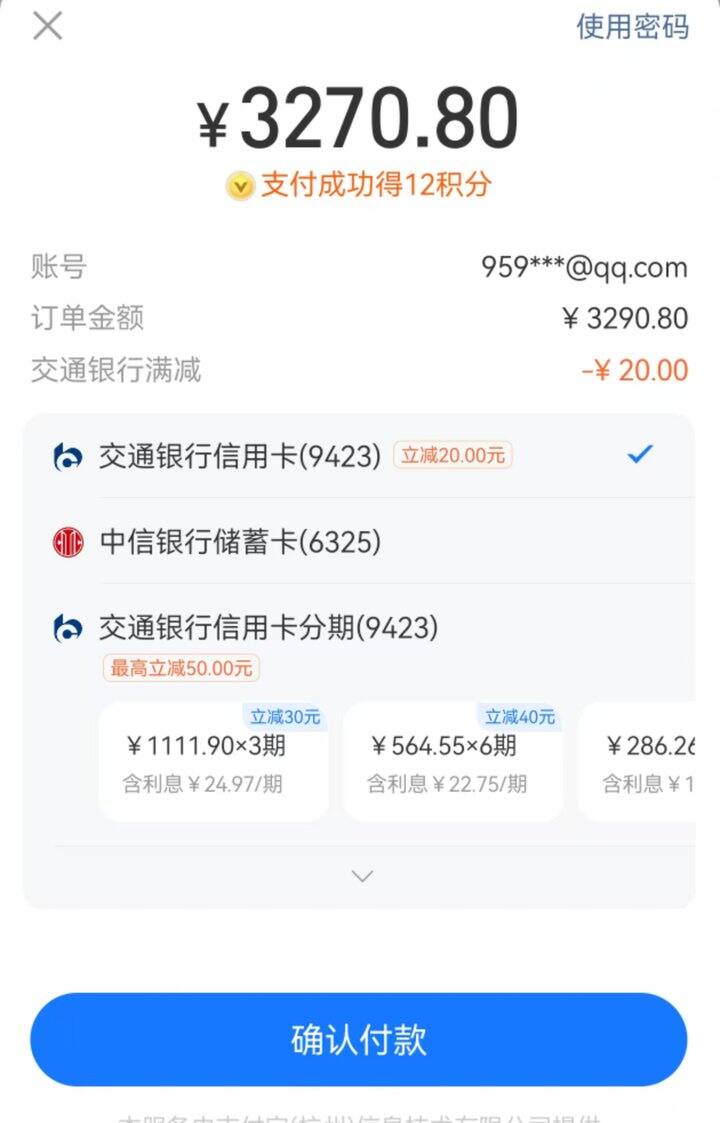This screenshot has height=1123, width=720.
Task: Tap 使用密码 to pay with password
Action: [632, 26]
